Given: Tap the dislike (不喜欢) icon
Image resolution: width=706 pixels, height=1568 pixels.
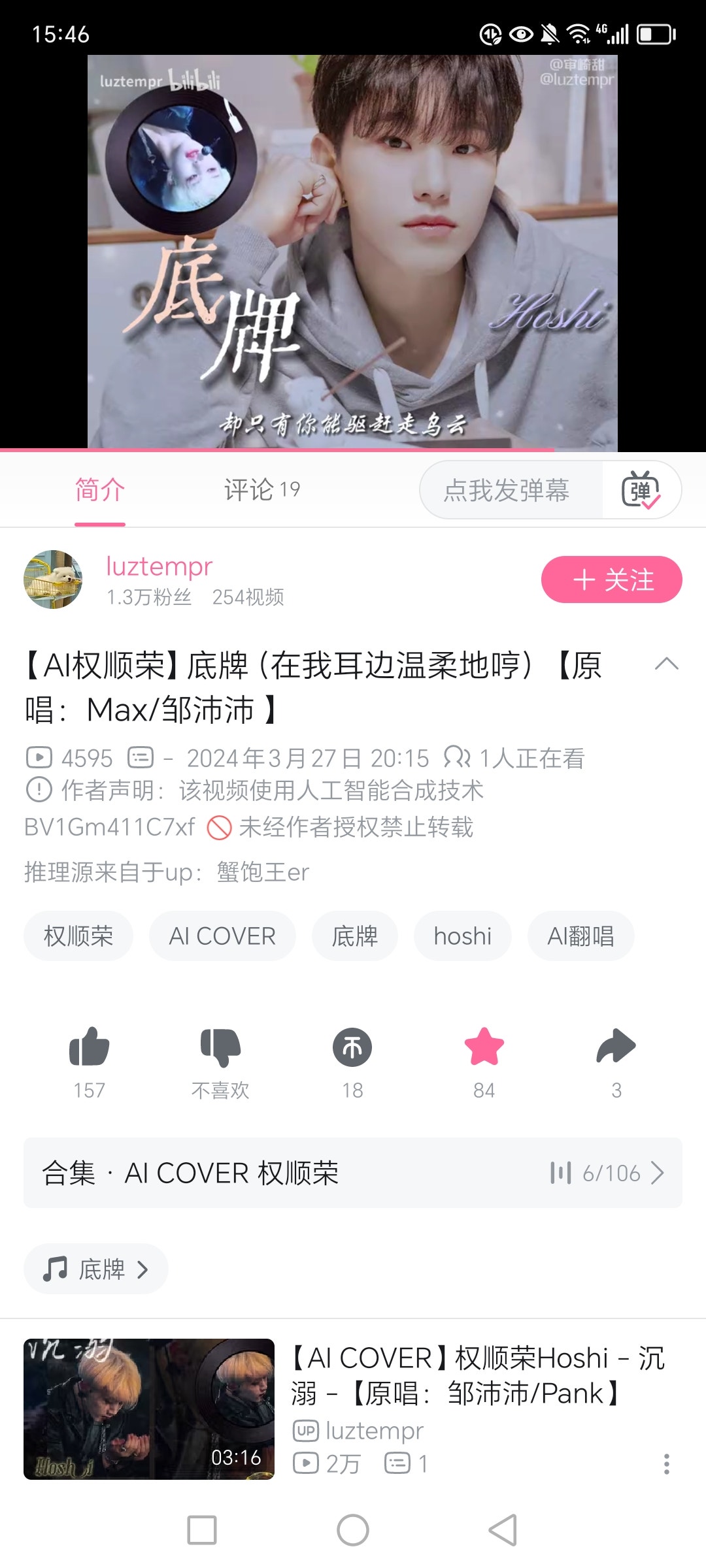Looking at the screenshot, I should tap(221, 1045).
